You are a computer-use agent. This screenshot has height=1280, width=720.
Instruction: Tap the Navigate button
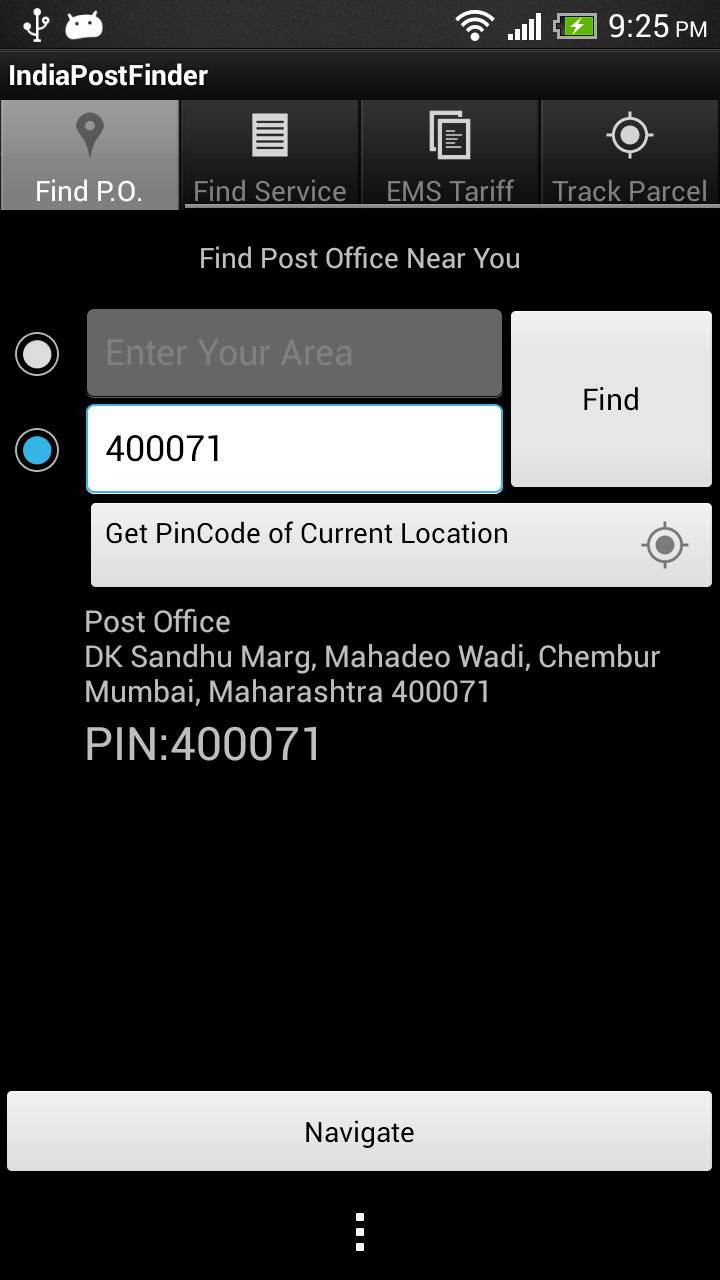click(360, 1132)
